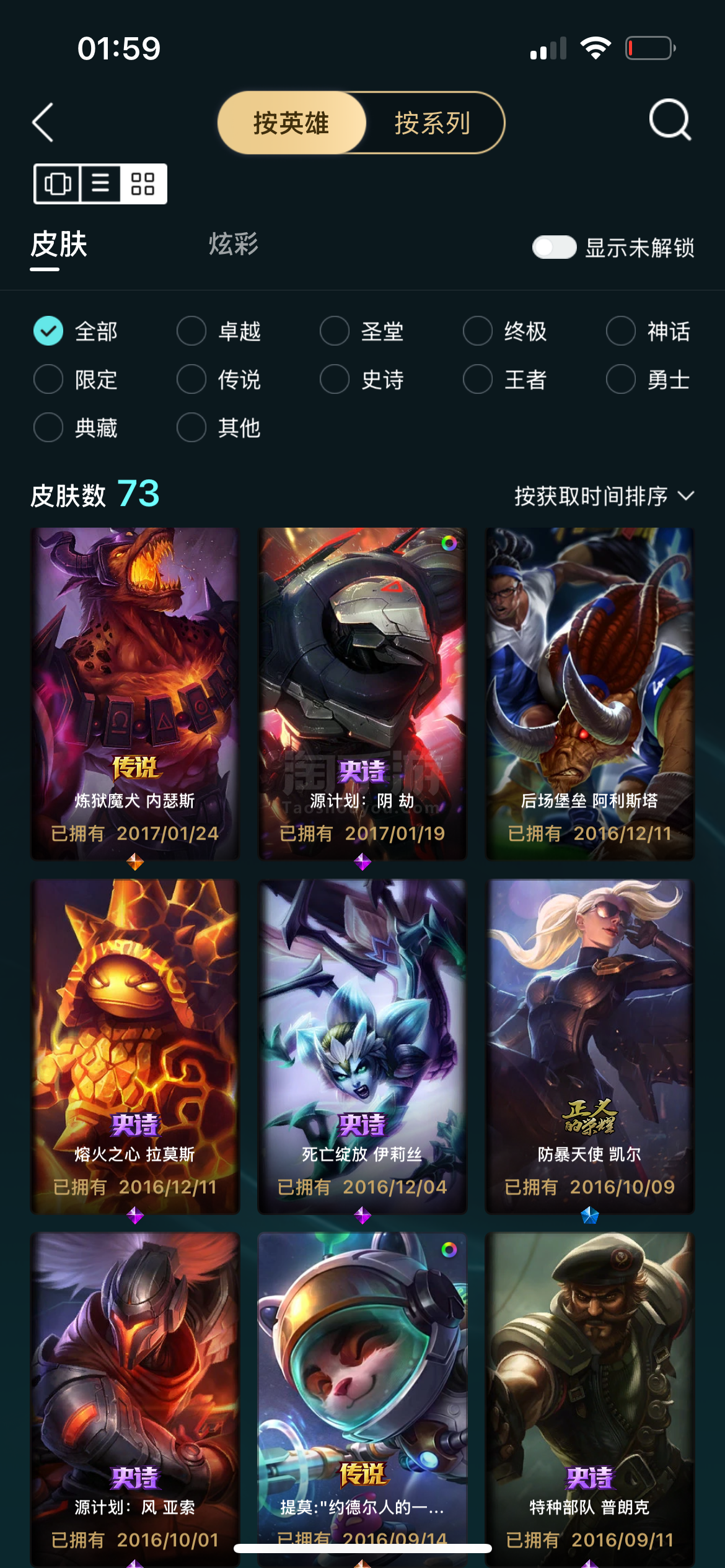Select the 终极 filter

tap(505, 331)
